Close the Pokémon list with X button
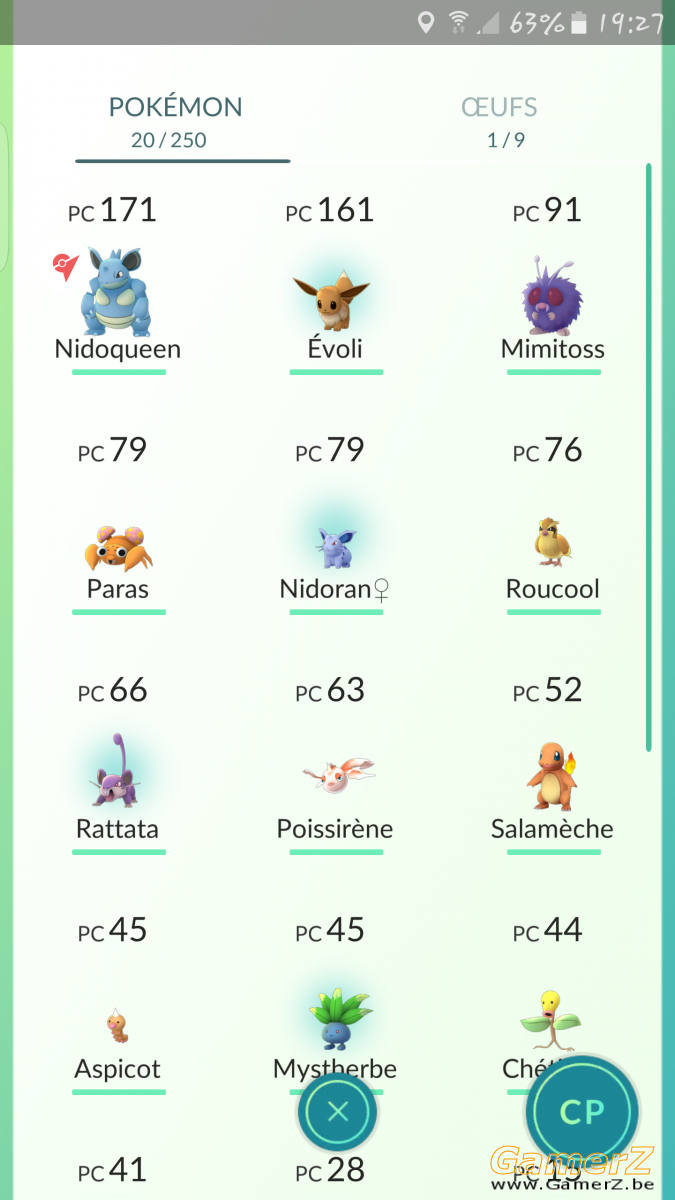The image size is (675, 1200). pyautogui.click(x=338, y=1111)
